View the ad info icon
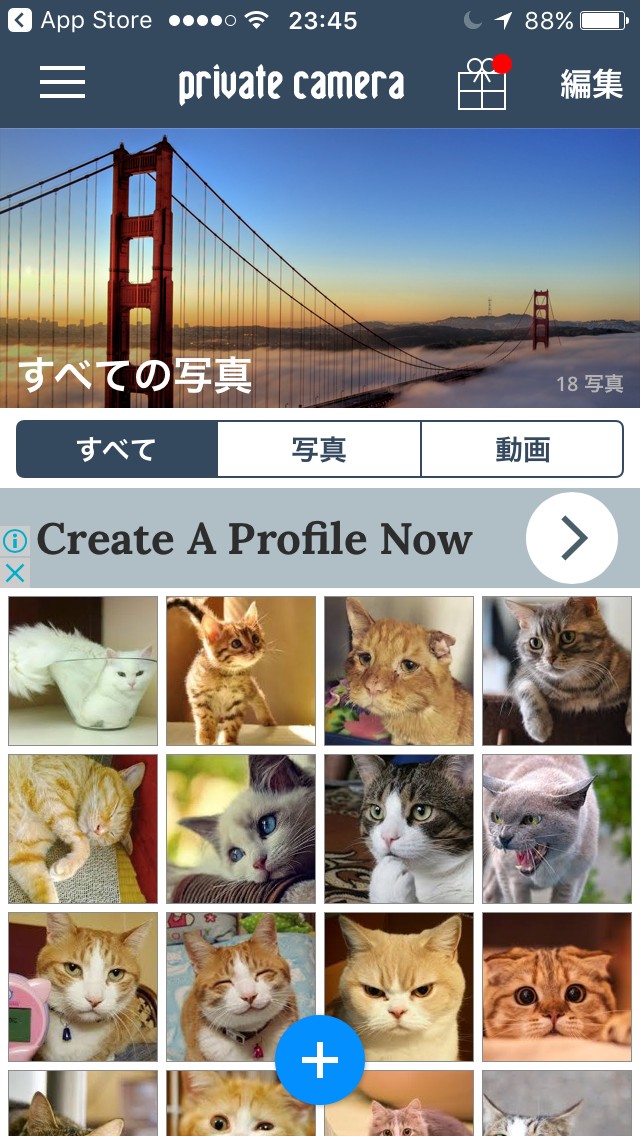Image resolution: width=640 pixels, height=1136 pixels. (15, 541)
